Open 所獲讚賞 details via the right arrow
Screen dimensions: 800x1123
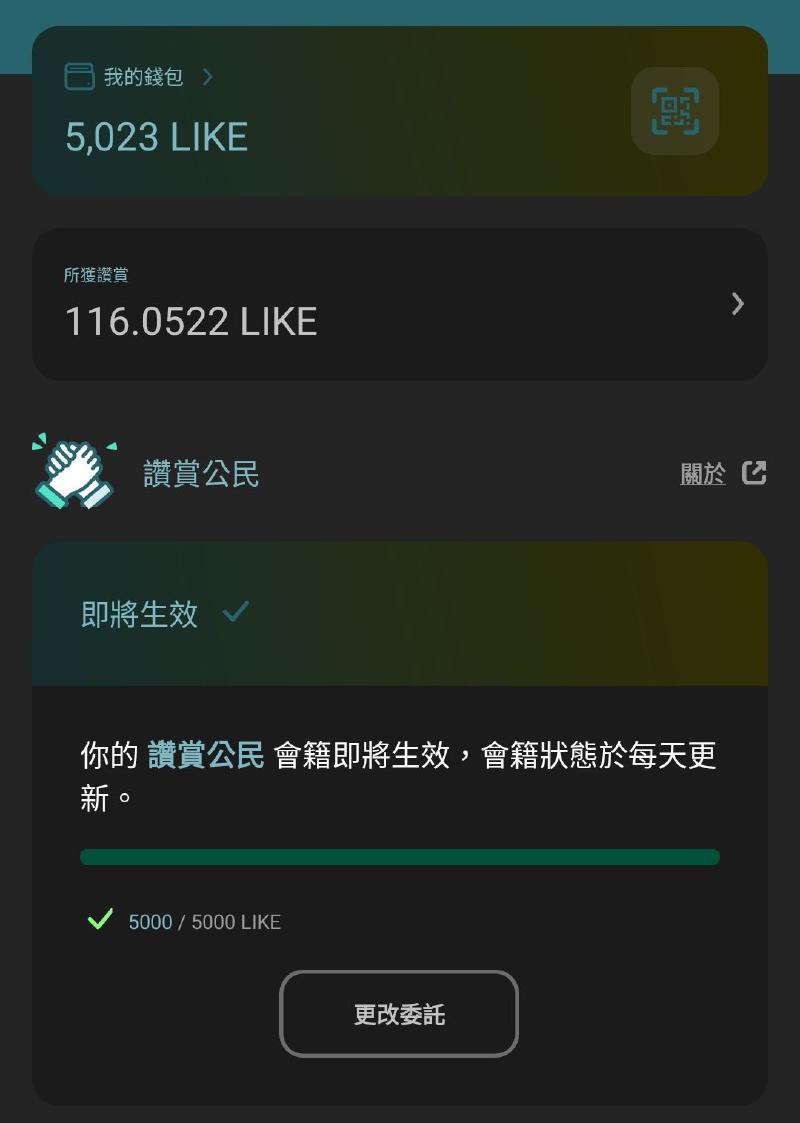pos(738,303)
